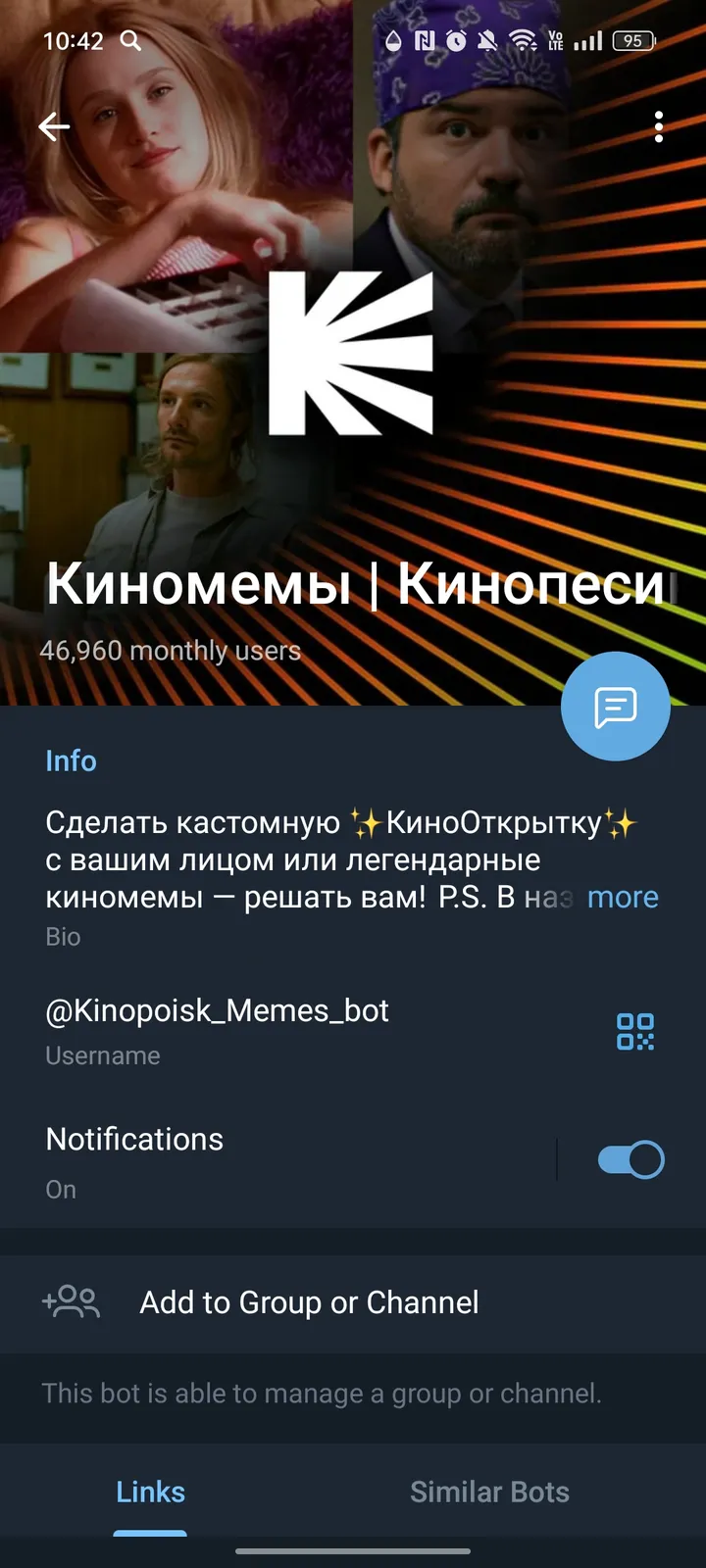Tap the Add to Group or Channel icon
The height and width of the screenshot is (1568, 706).
point(70,1302)
